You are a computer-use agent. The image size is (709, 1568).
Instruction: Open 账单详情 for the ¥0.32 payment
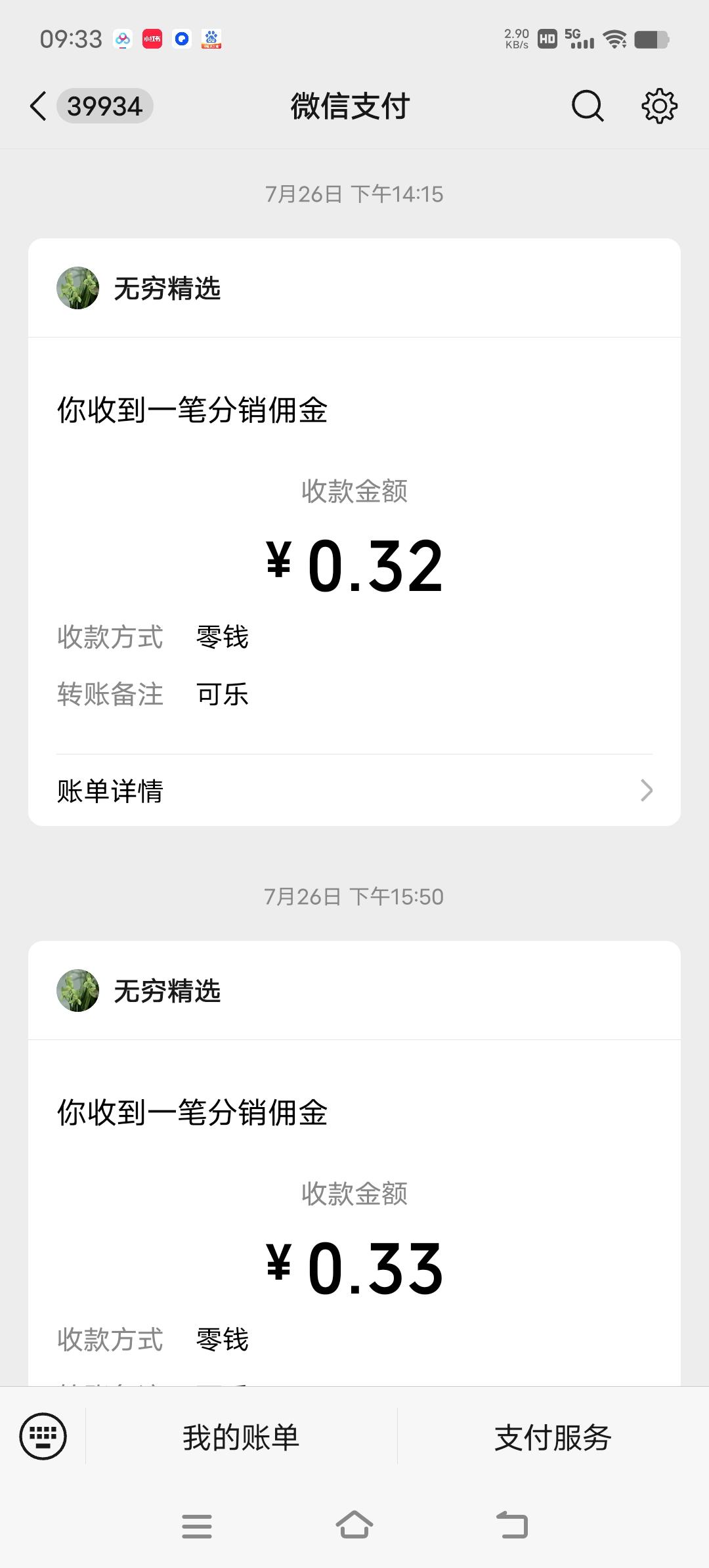coord(354,791)
